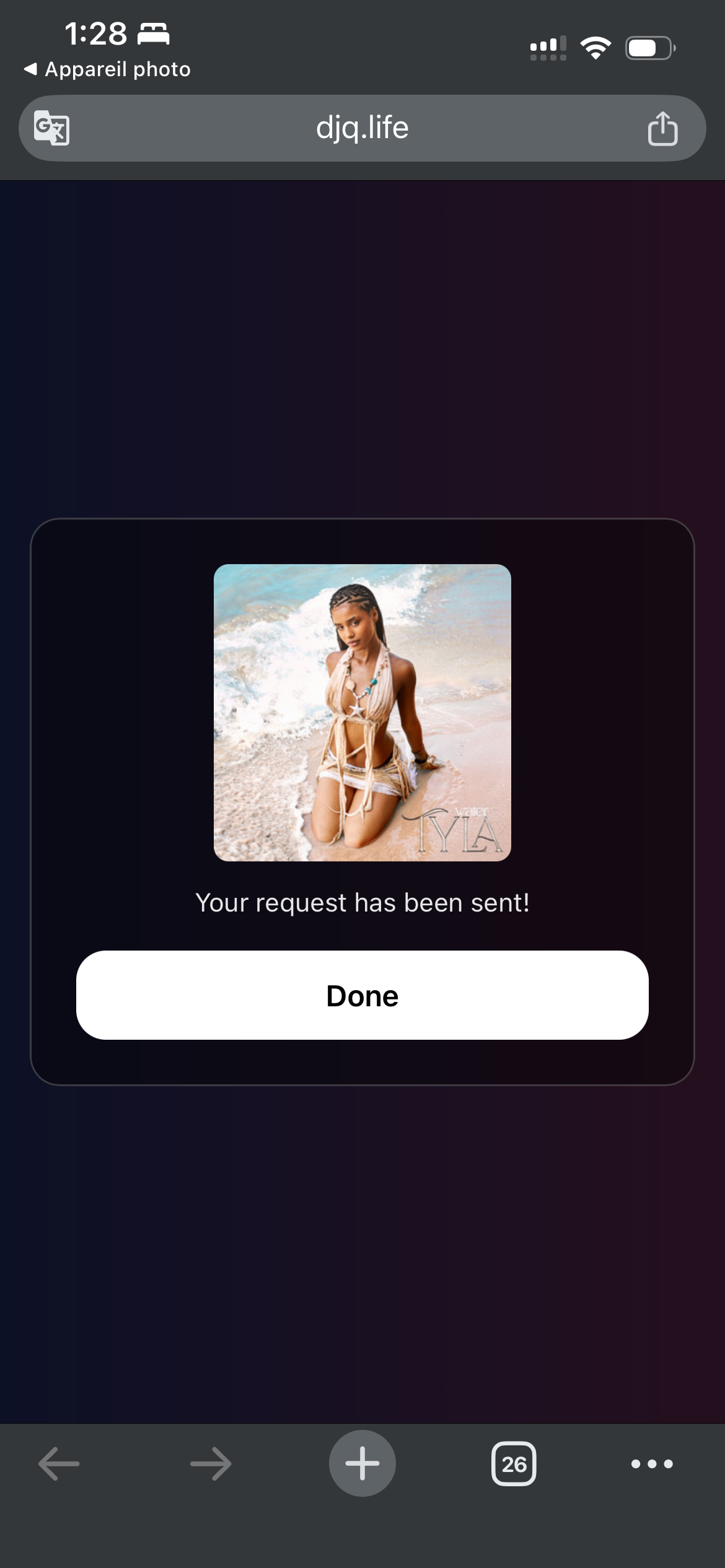Go back to the previous page

pyautogui.click(x=59, y=1464)
